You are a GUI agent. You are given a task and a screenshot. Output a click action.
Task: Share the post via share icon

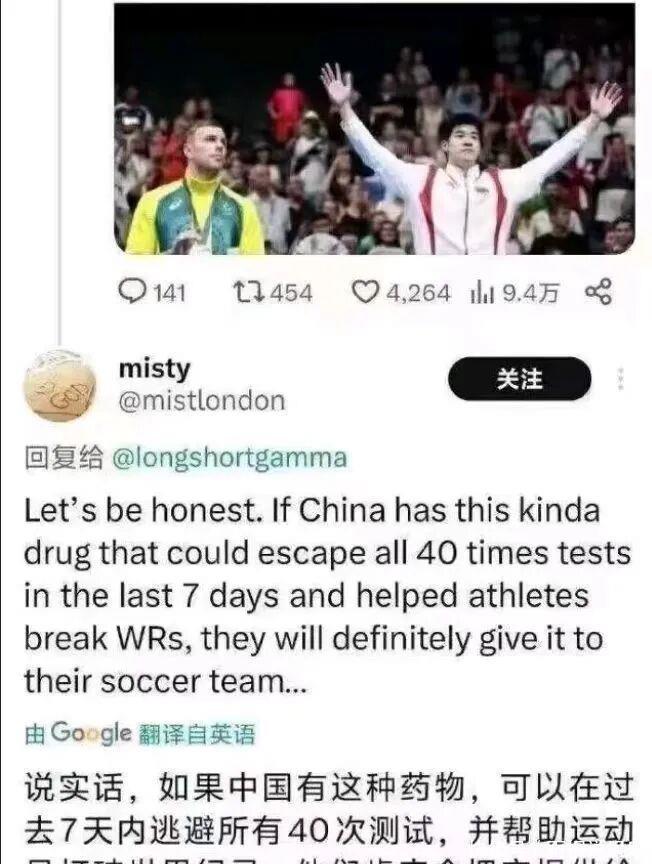click(597, 292)
